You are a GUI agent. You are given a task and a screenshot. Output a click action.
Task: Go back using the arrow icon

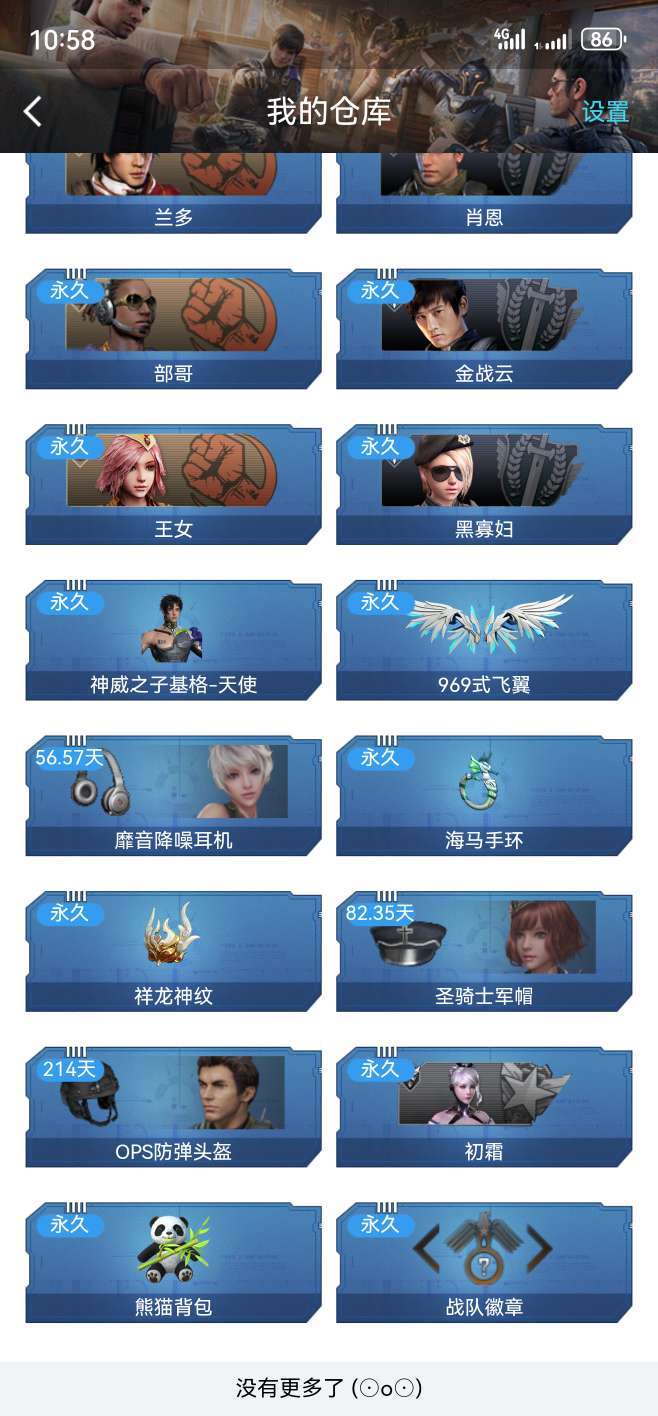click(x=33, y=111)
